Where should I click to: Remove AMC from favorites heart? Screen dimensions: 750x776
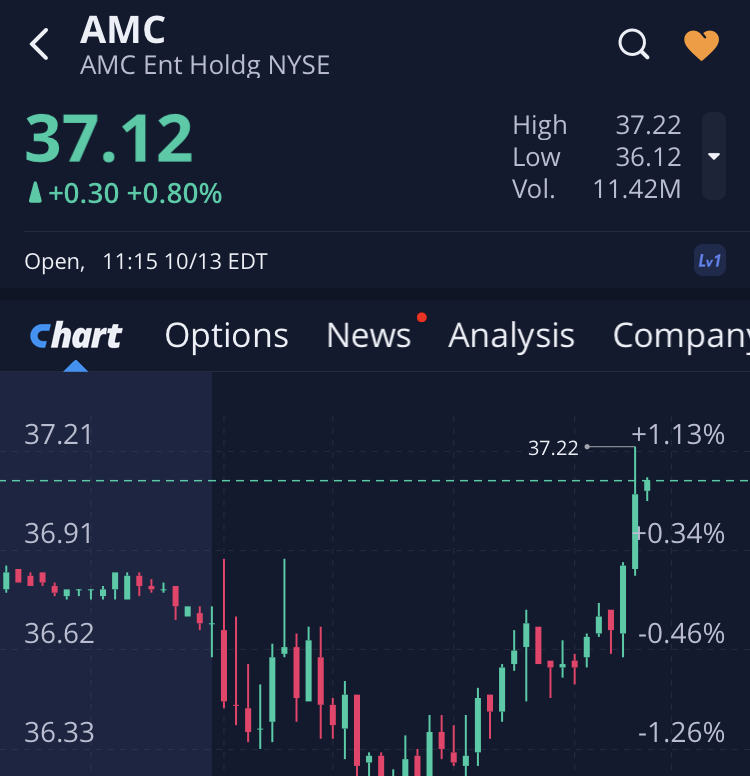coord(701,45)
